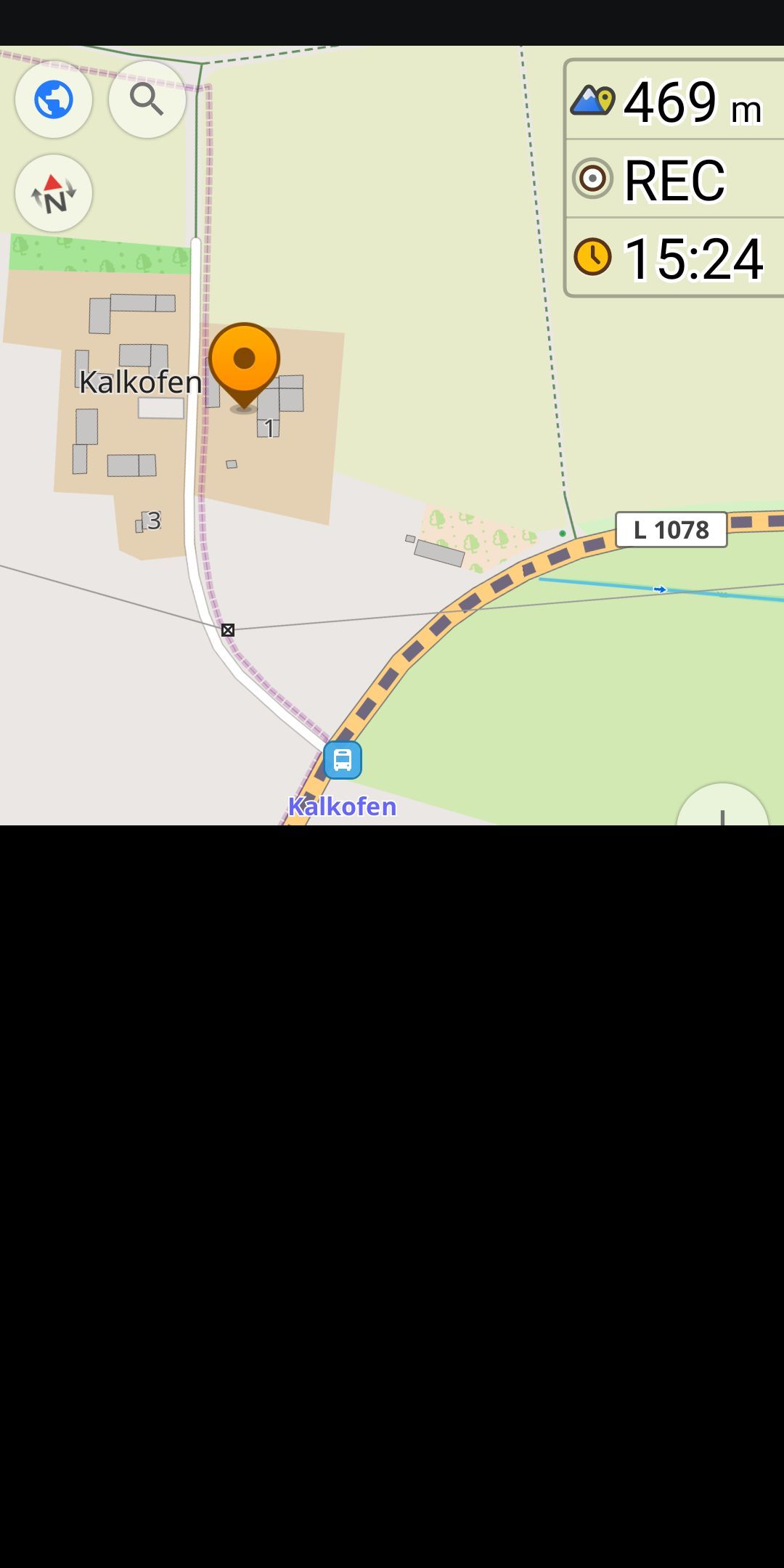
Task: Select the orange map pin marker
Action: coord(245,361)
